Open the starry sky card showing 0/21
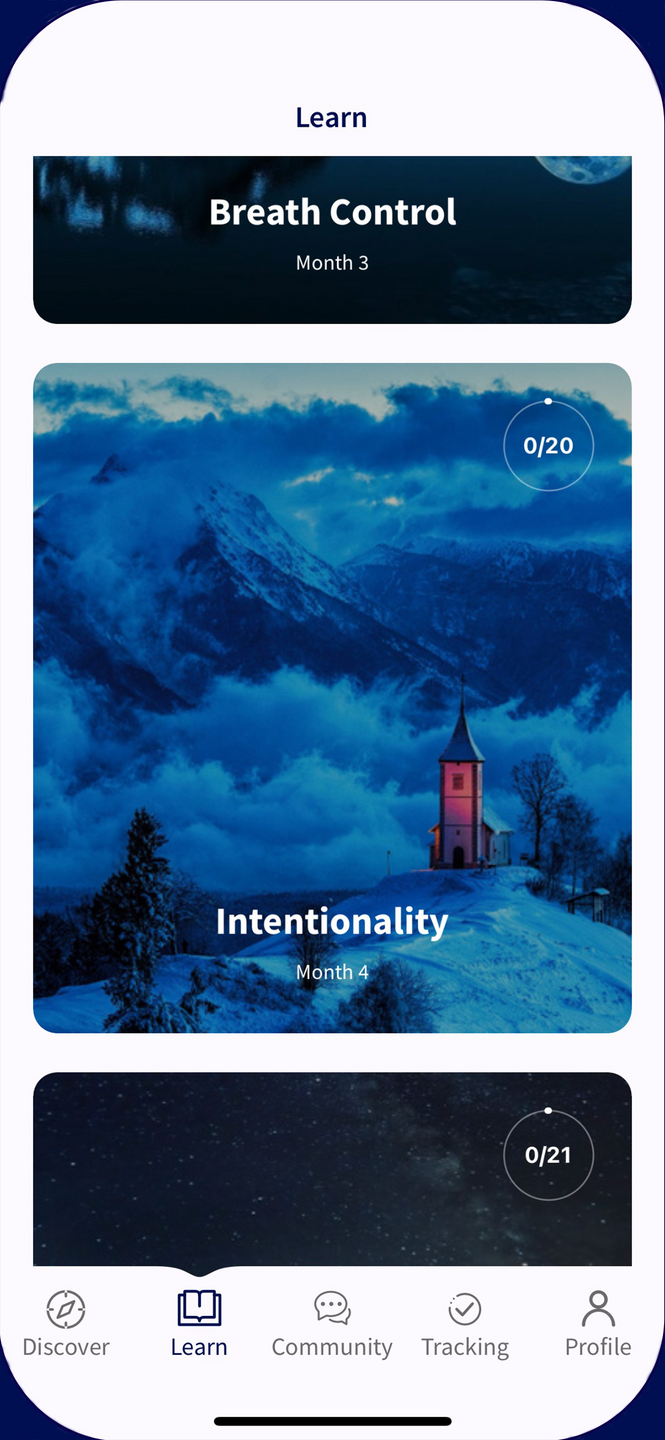The height and width of the screenshot is (1440, 665). click(x=332, y=1169)
